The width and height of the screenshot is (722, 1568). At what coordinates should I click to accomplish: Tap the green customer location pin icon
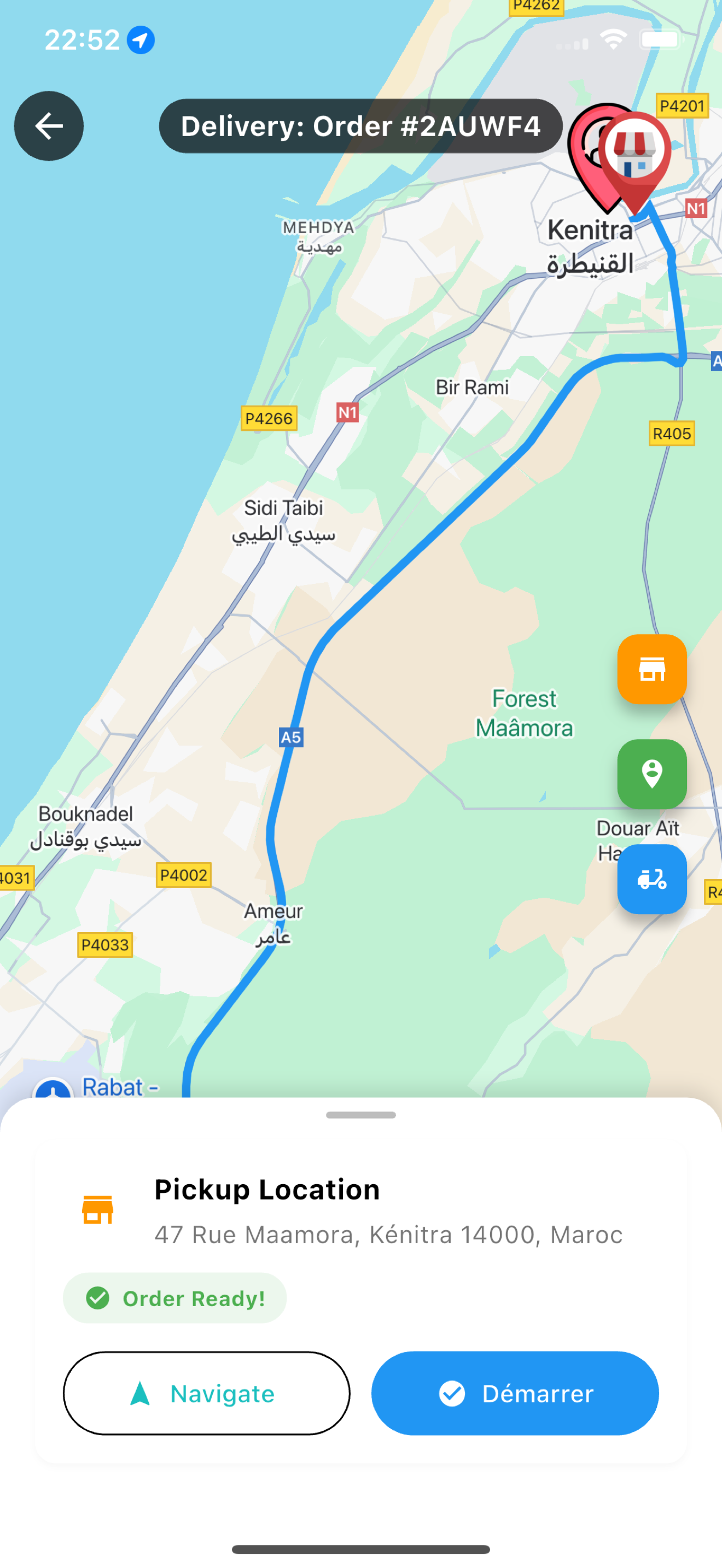coord(651,775)
